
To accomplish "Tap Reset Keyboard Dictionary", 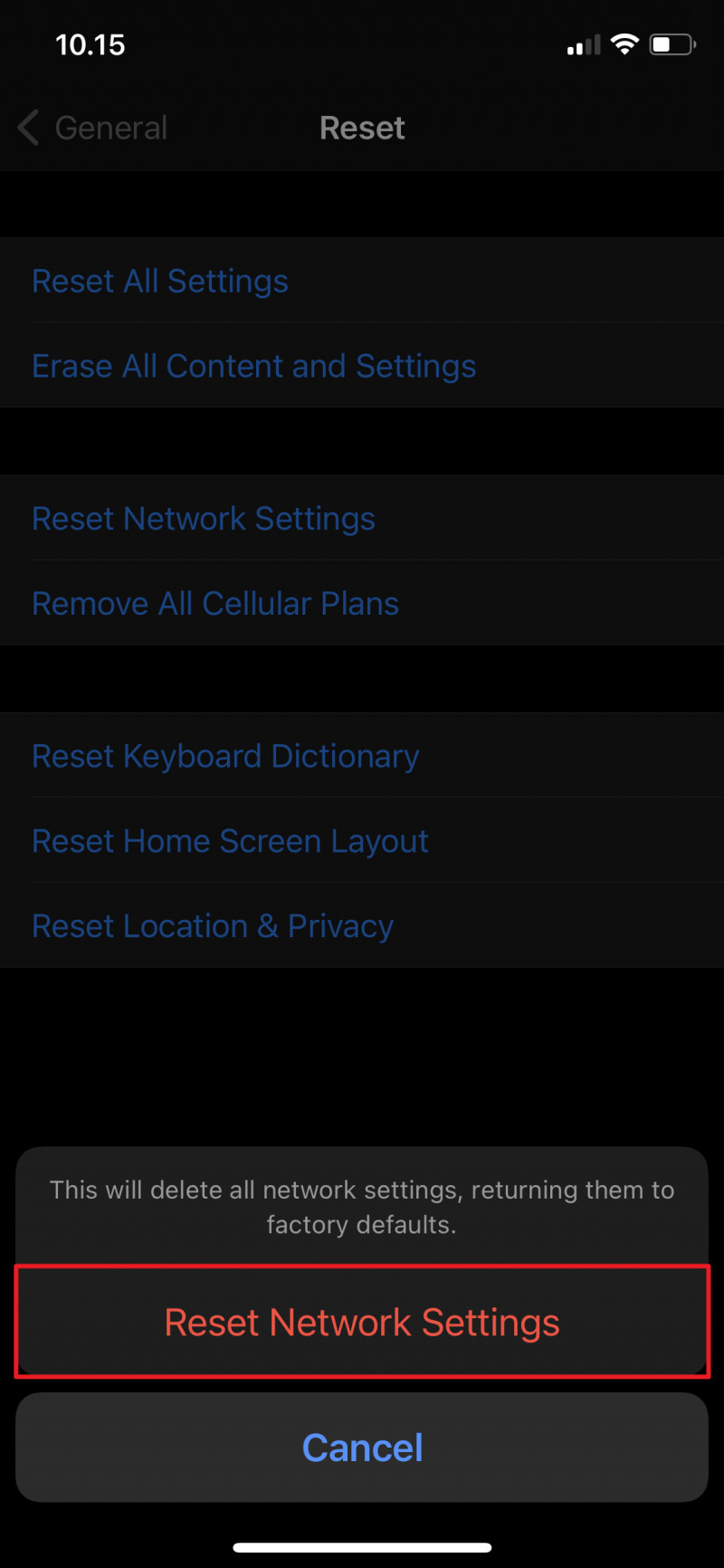I will tap(225, 756).
